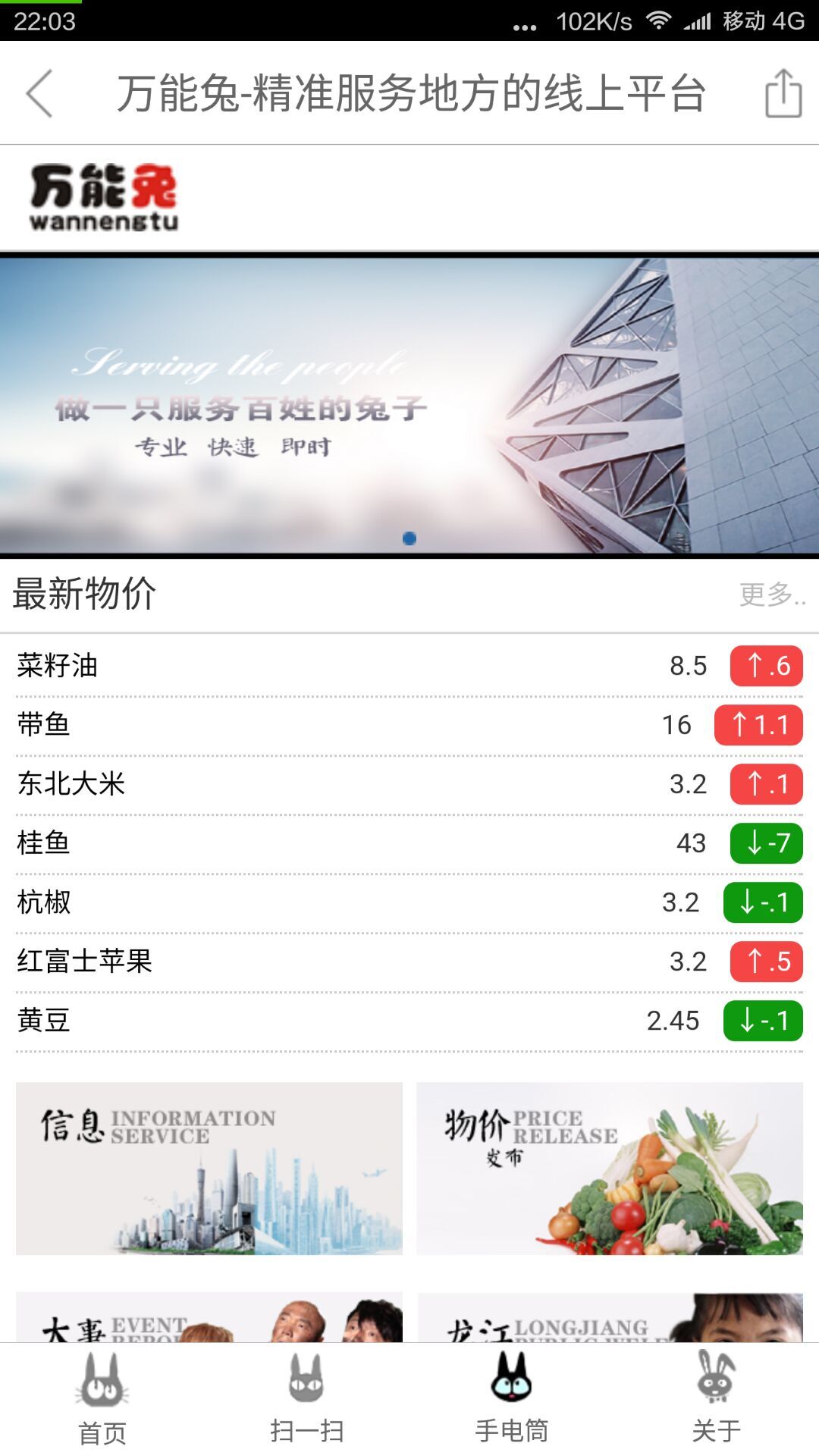Open the 杭椒 price row

tap(409, 902)
